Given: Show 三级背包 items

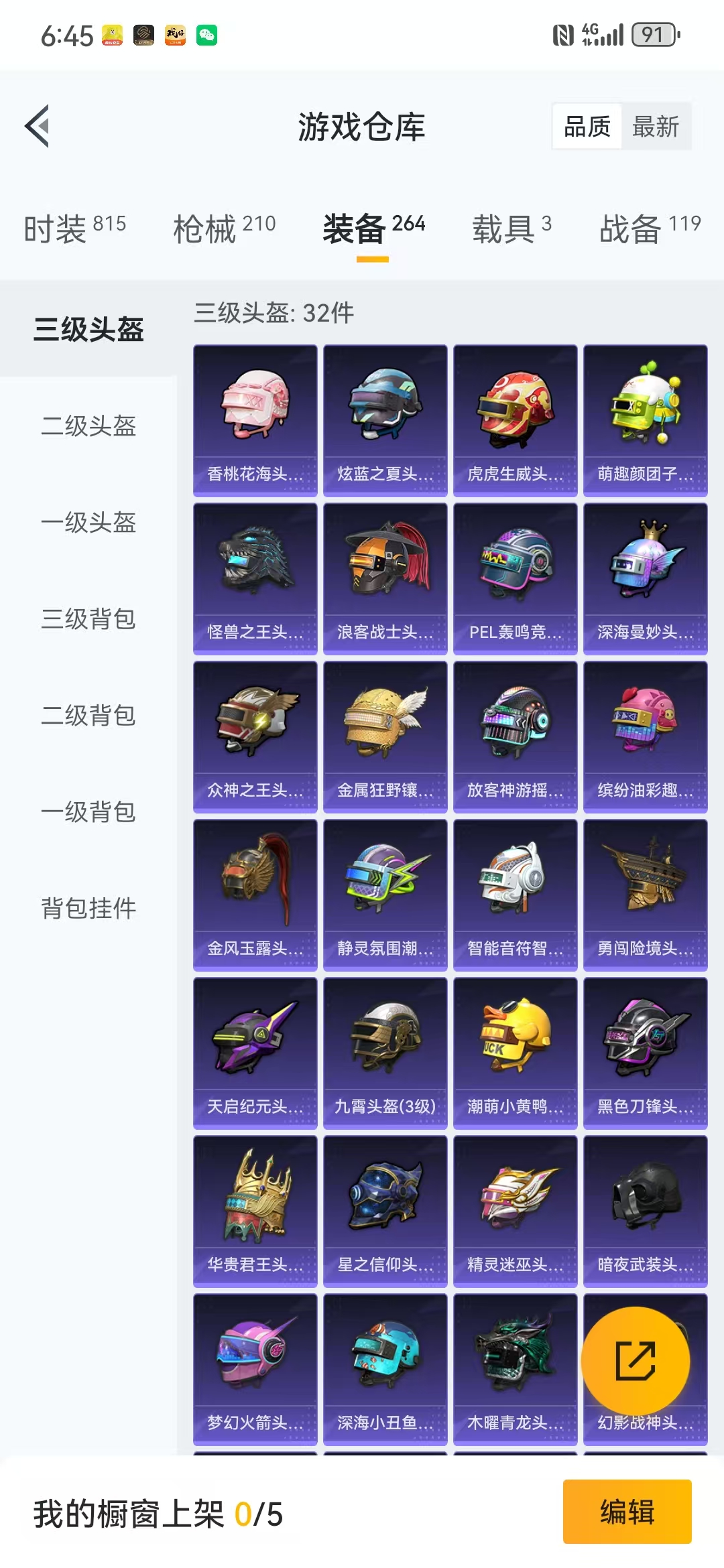Looking at the screenshot, I should tap(88, 618).
